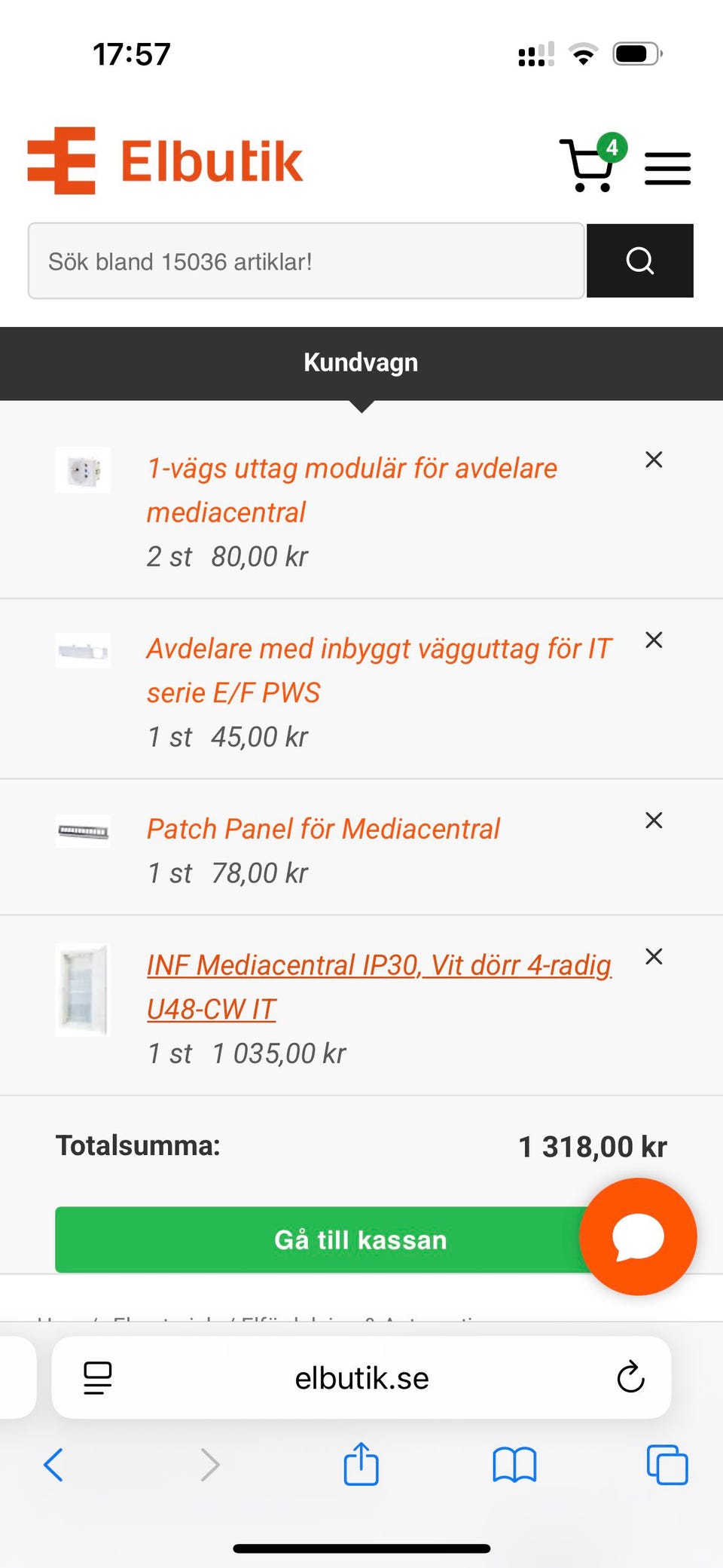Remove Avdelare med inbyggt vägguttag from cart

coord(654,640)
